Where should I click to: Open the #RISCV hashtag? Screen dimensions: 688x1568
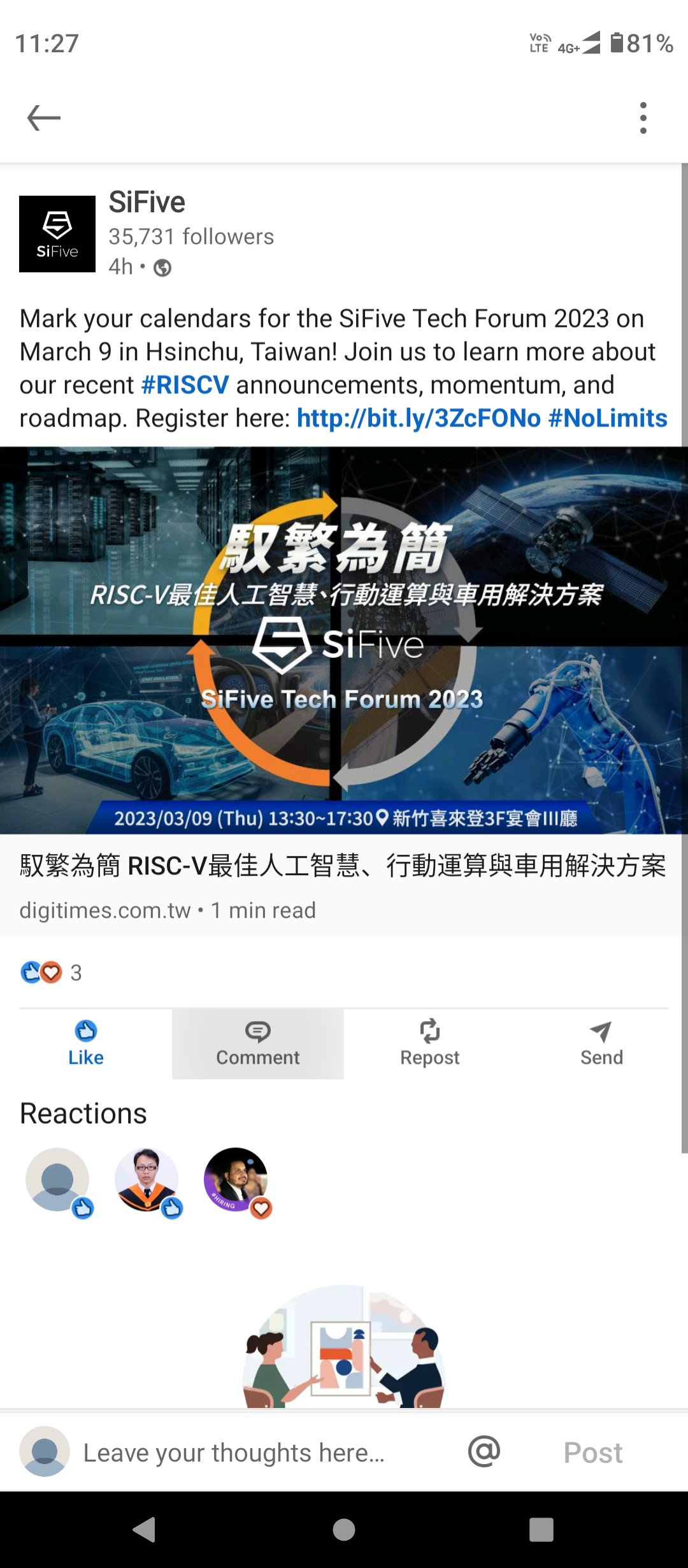click(185, 386)
